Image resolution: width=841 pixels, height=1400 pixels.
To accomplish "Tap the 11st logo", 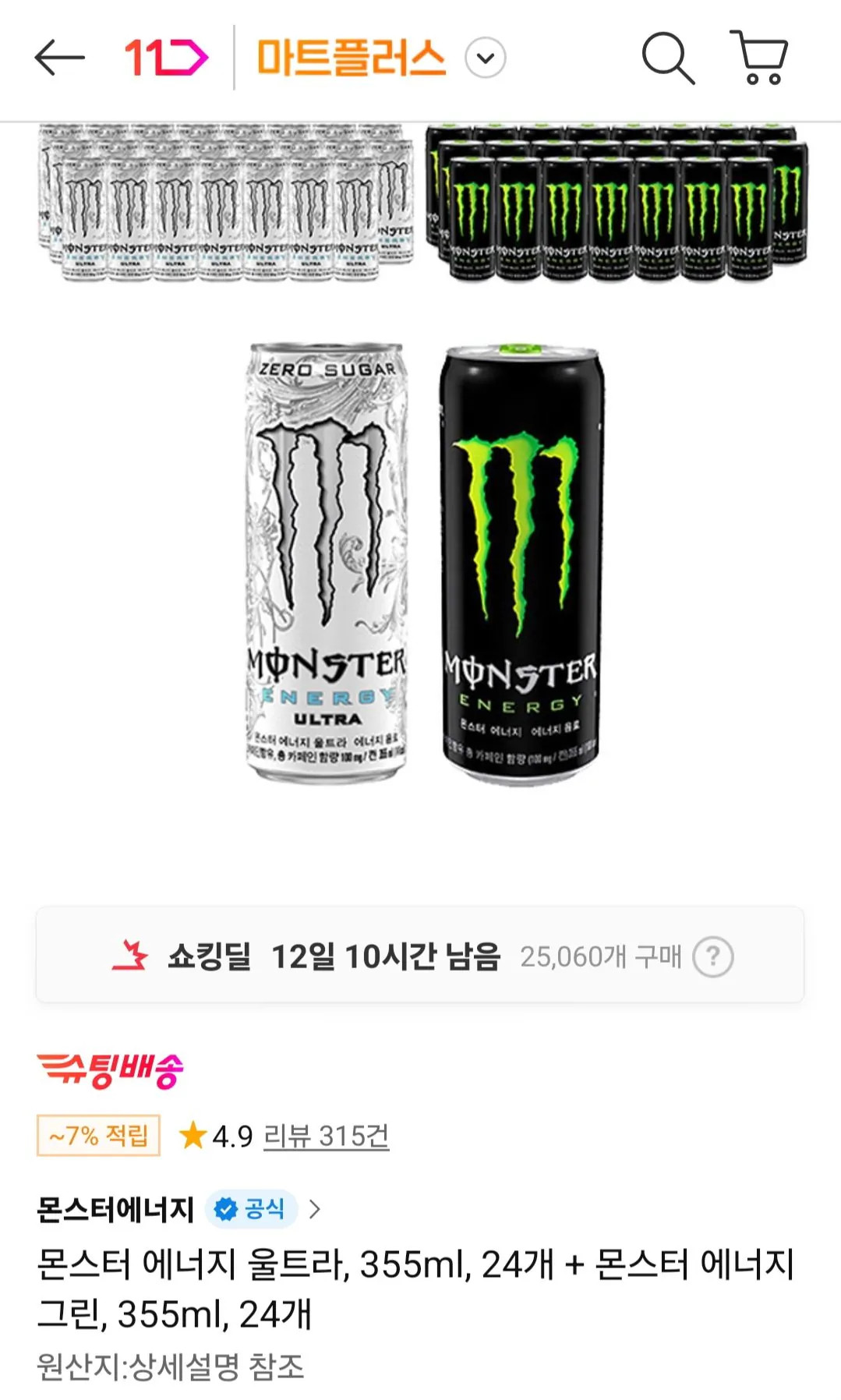I will point(164,58).
